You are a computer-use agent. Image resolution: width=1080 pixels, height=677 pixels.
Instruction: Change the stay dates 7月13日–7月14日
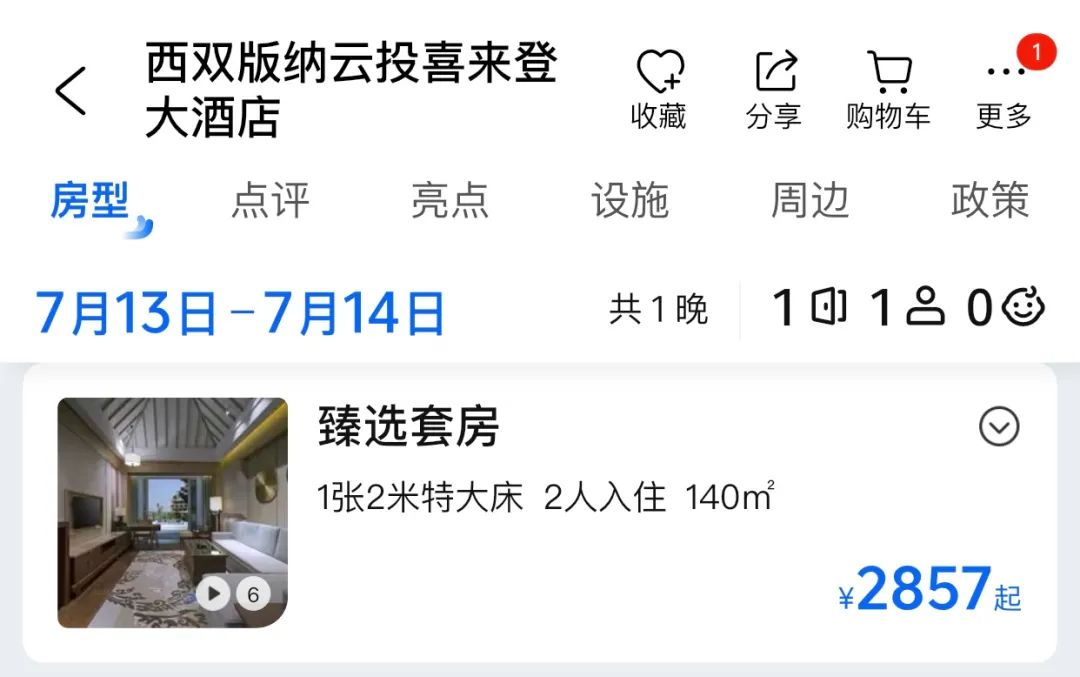coord(240,312)
